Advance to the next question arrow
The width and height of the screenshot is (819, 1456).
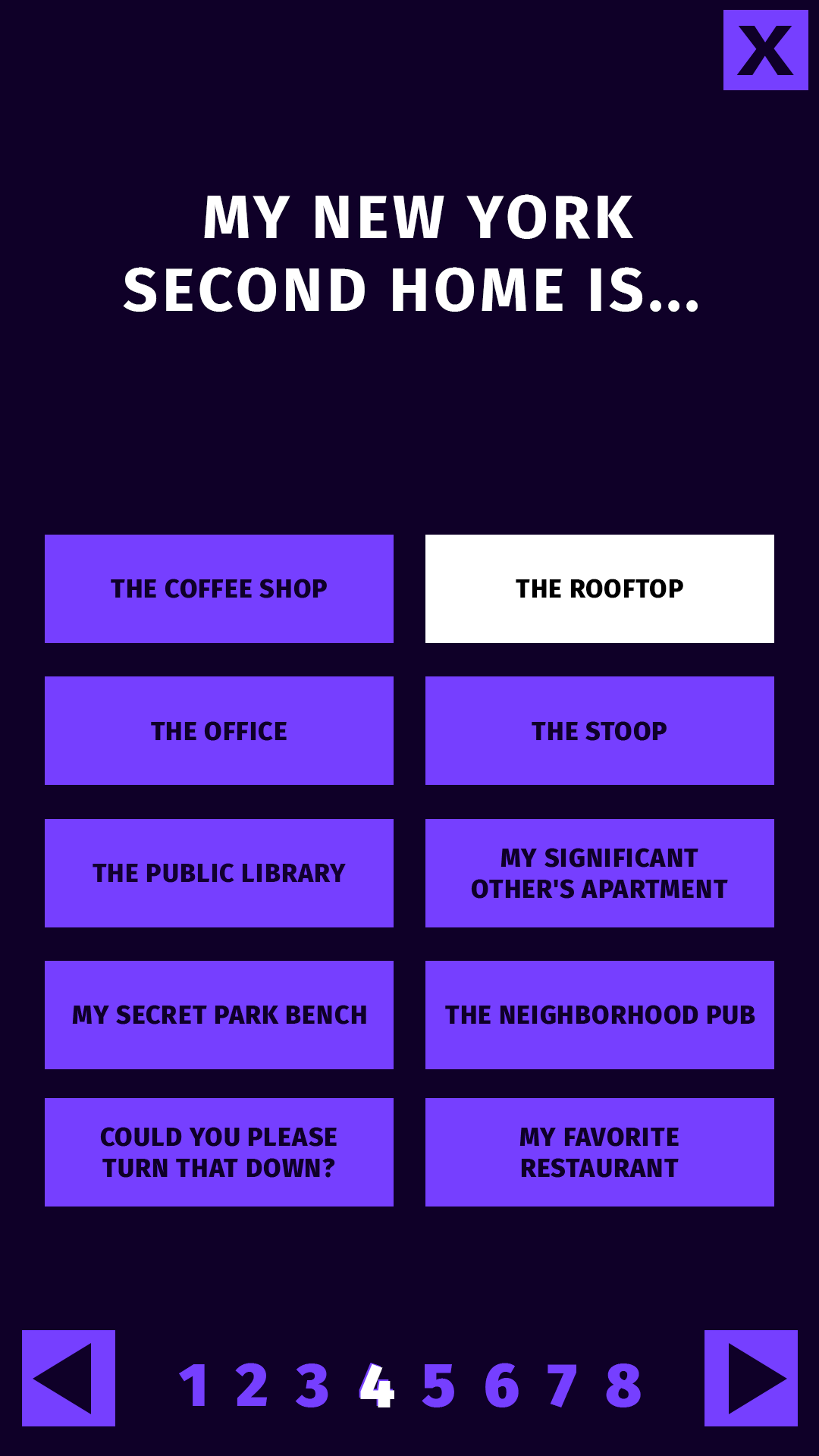click(751, 1378)
